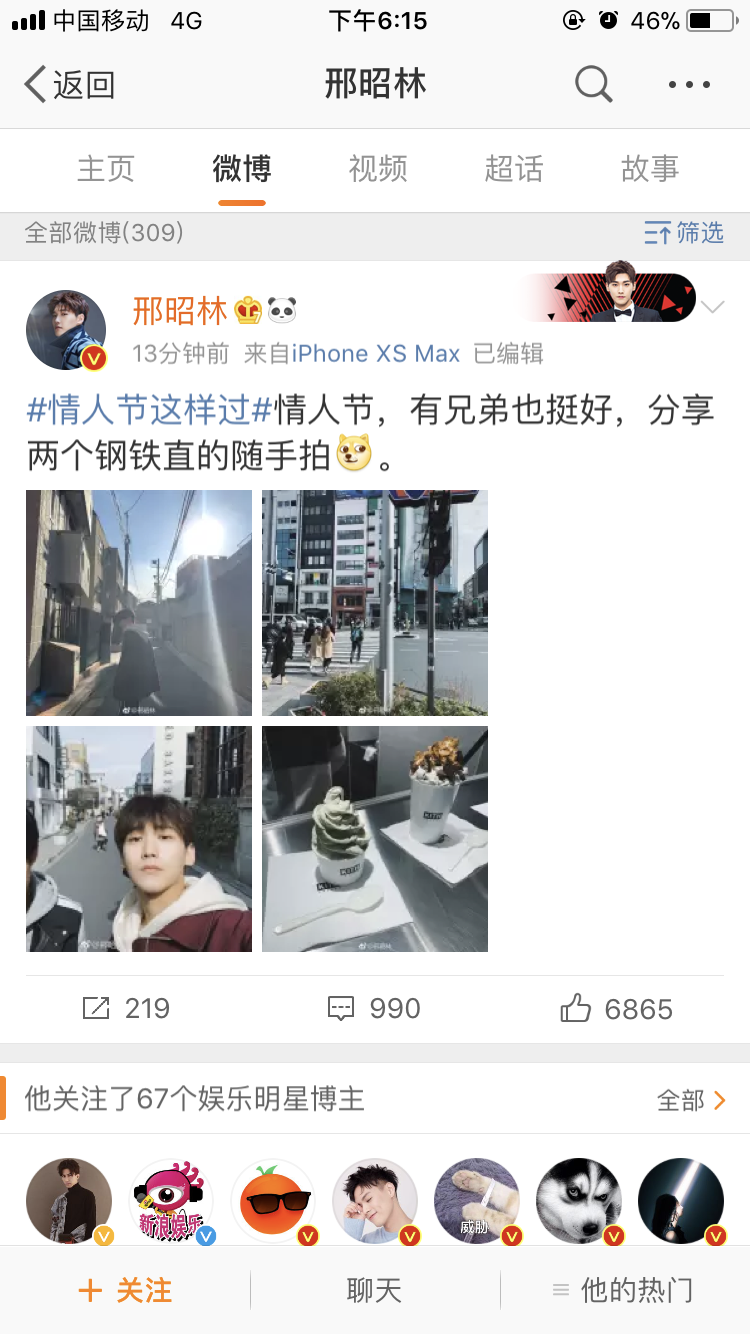Image resolution: width=750 pixels, height=1334 pixels.
Task: Follow this user with 关注
Action: (x=125, y=1290)
